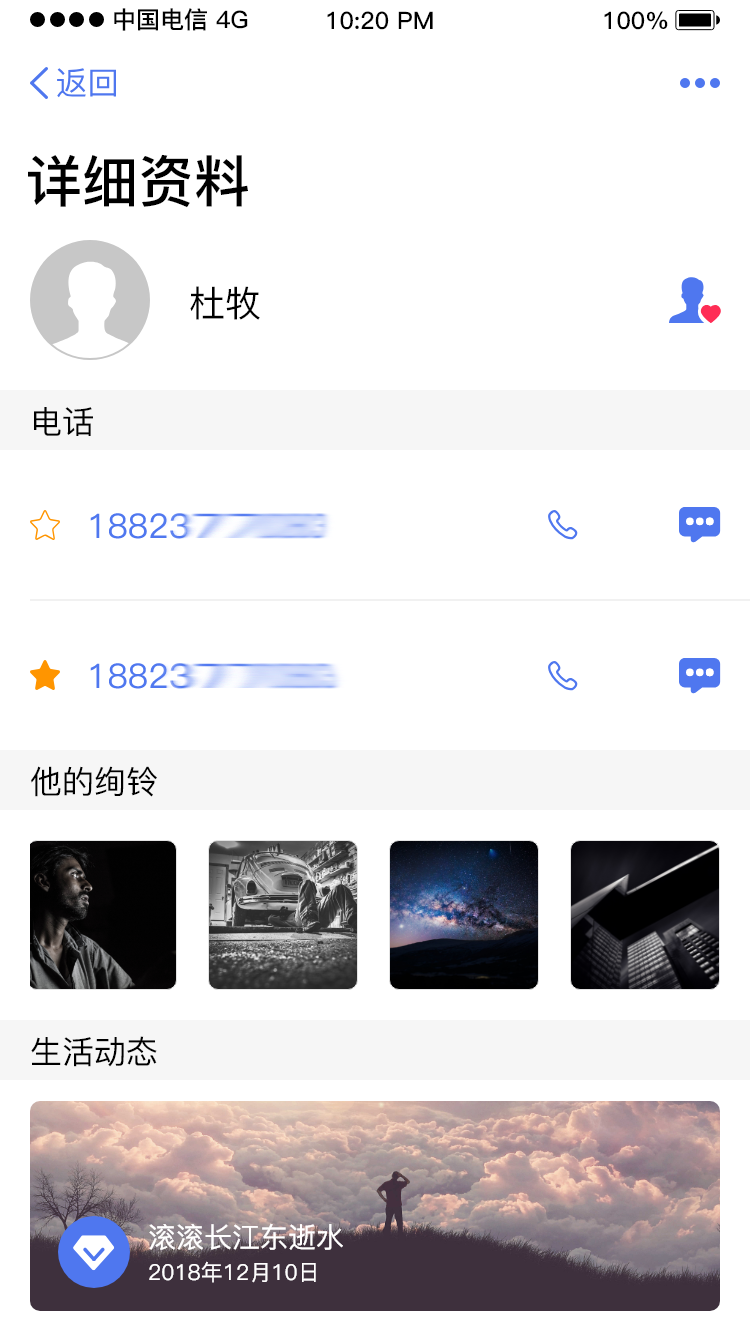Viewport: 750px width, 1334px height.
Task: Call the first phone number
Action: 563,525
